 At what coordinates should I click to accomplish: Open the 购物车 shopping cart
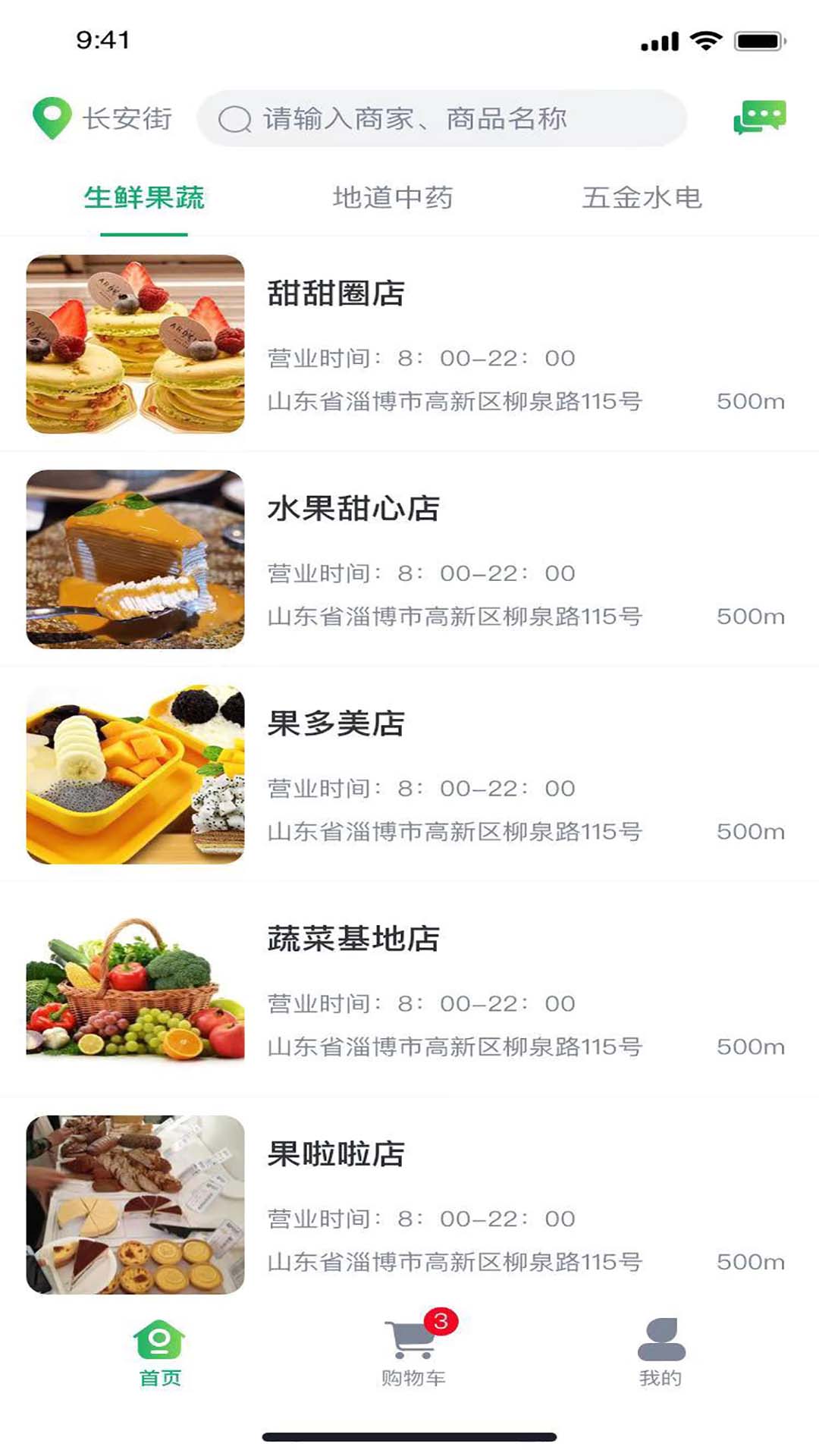click(x=413, y=1354)
